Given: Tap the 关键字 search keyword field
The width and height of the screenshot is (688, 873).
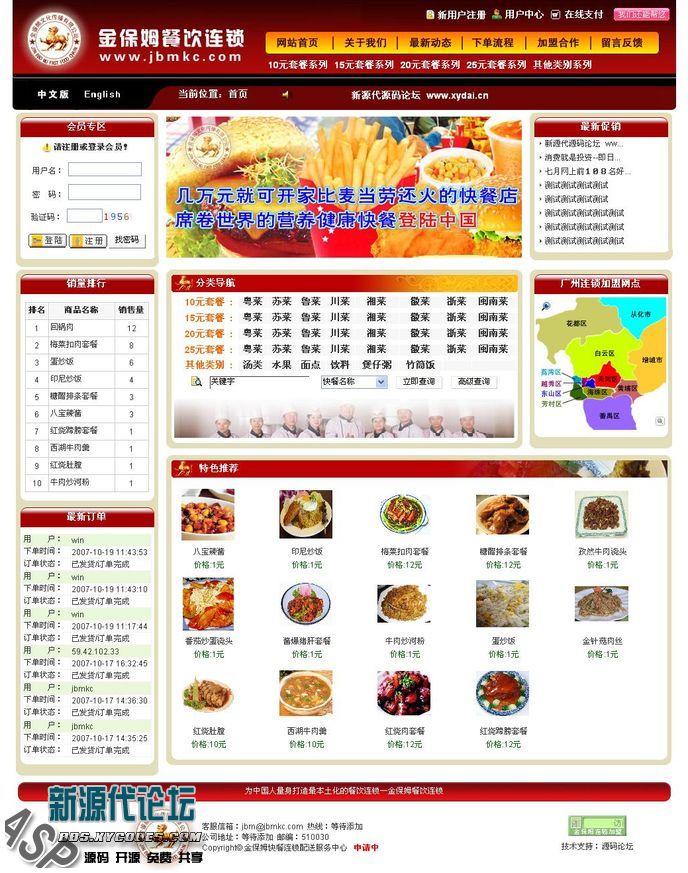Looking at the screenshot, I should click(x=259, y=382).
